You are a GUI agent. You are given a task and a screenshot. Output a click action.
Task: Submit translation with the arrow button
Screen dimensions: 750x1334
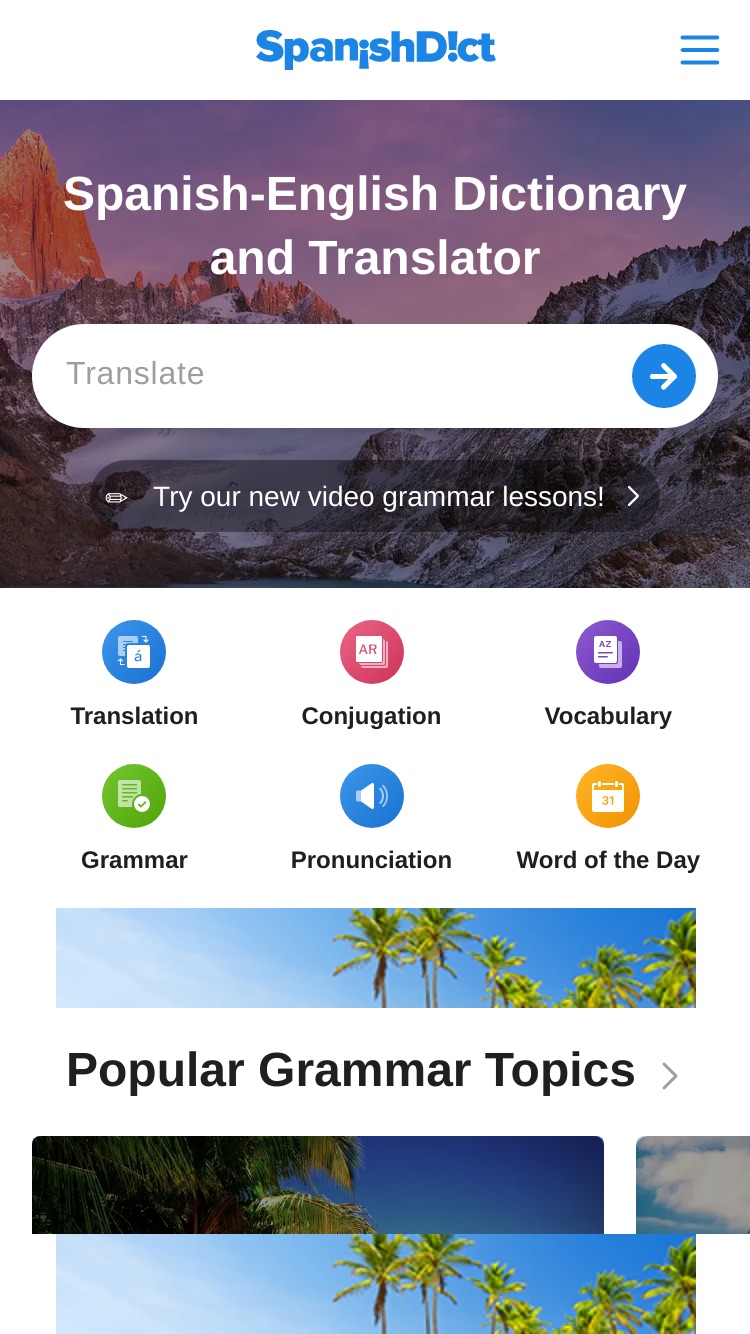(664, 376)
